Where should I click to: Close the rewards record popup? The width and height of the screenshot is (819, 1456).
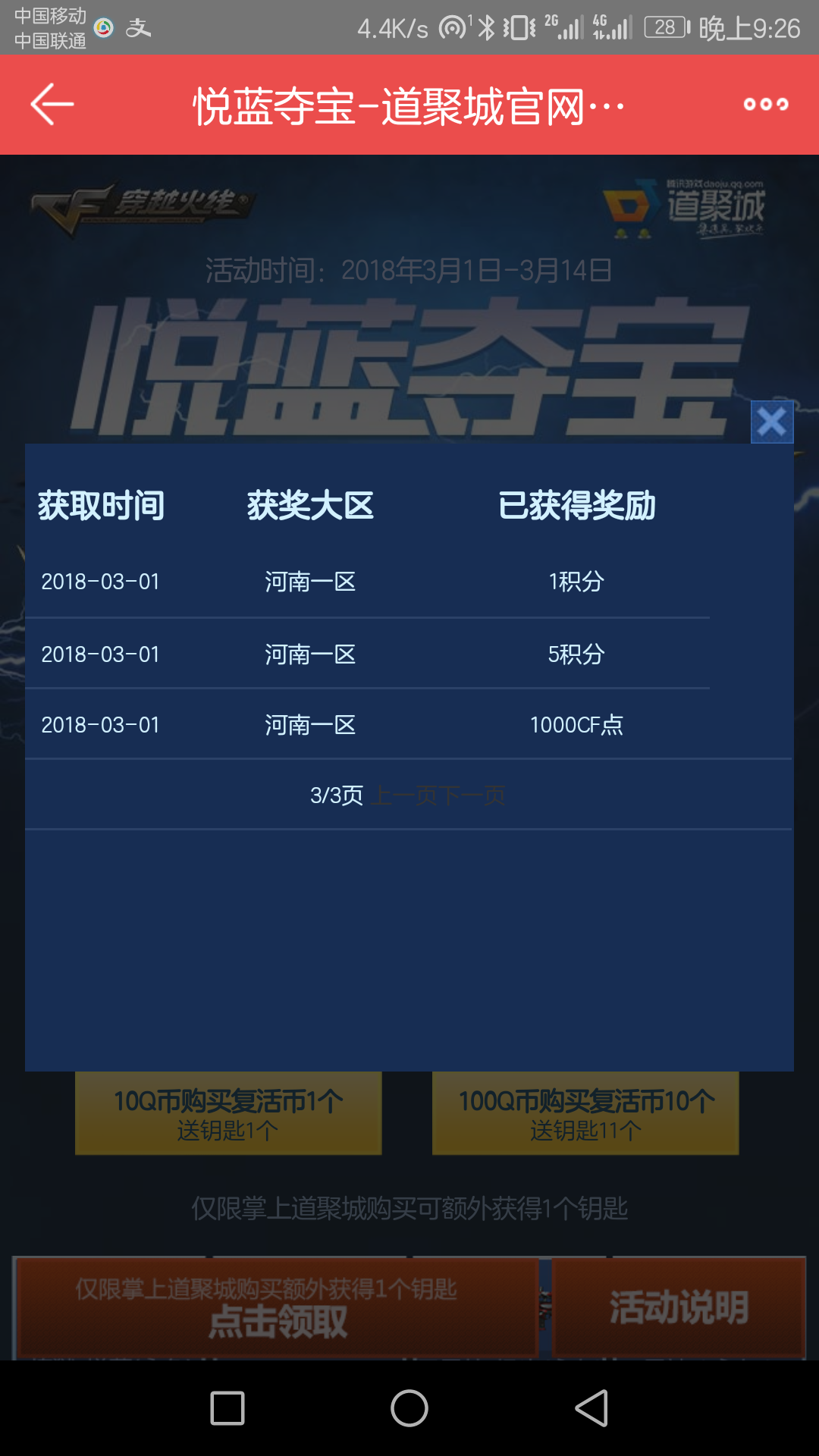coord(772,422)
